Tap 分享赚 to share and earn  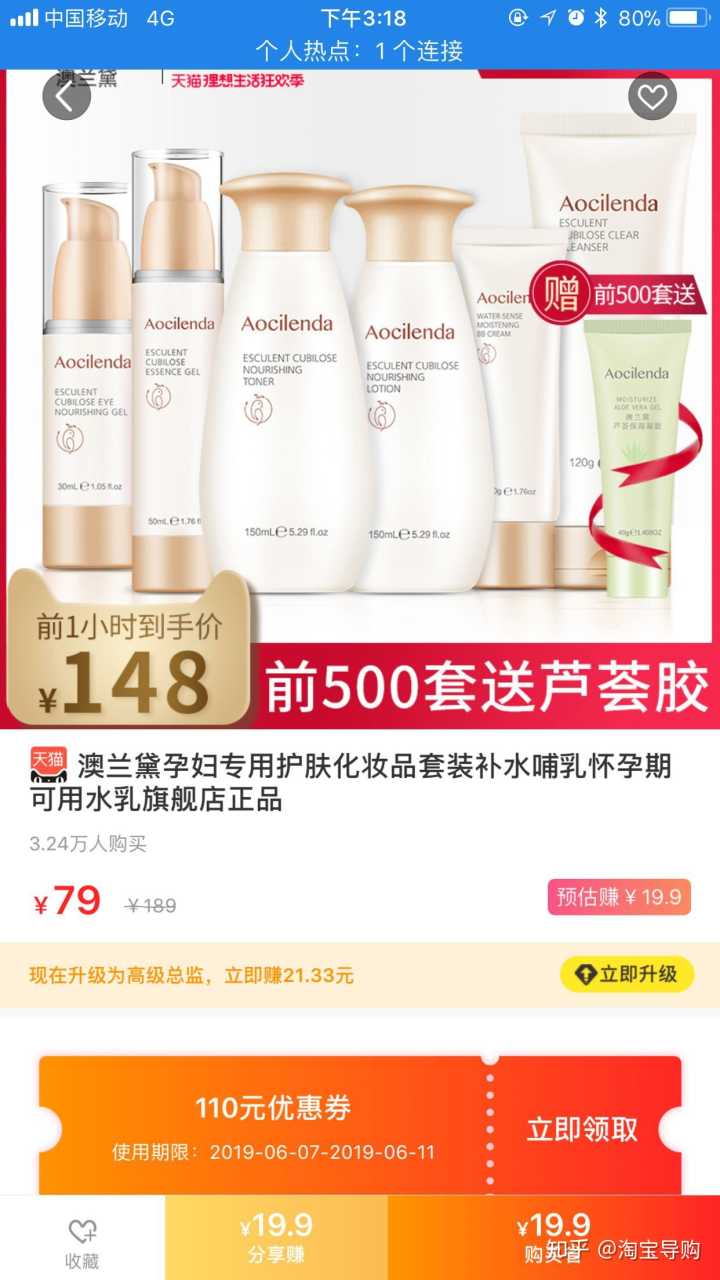pos(276,1238)
